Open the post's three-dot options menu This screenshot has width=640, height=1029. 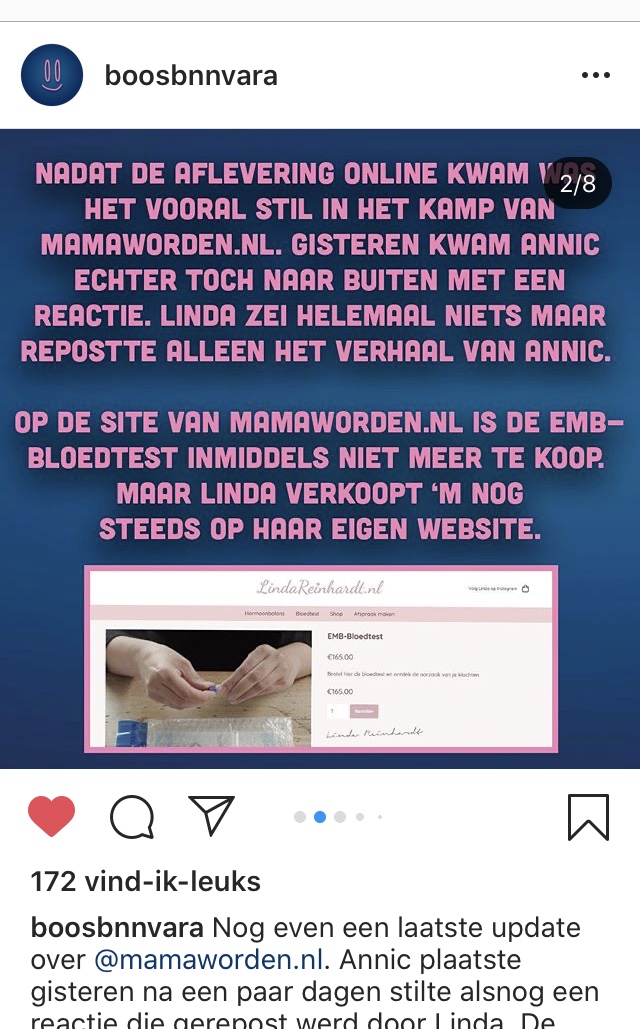pyautogui.click(x=595, y=75)
